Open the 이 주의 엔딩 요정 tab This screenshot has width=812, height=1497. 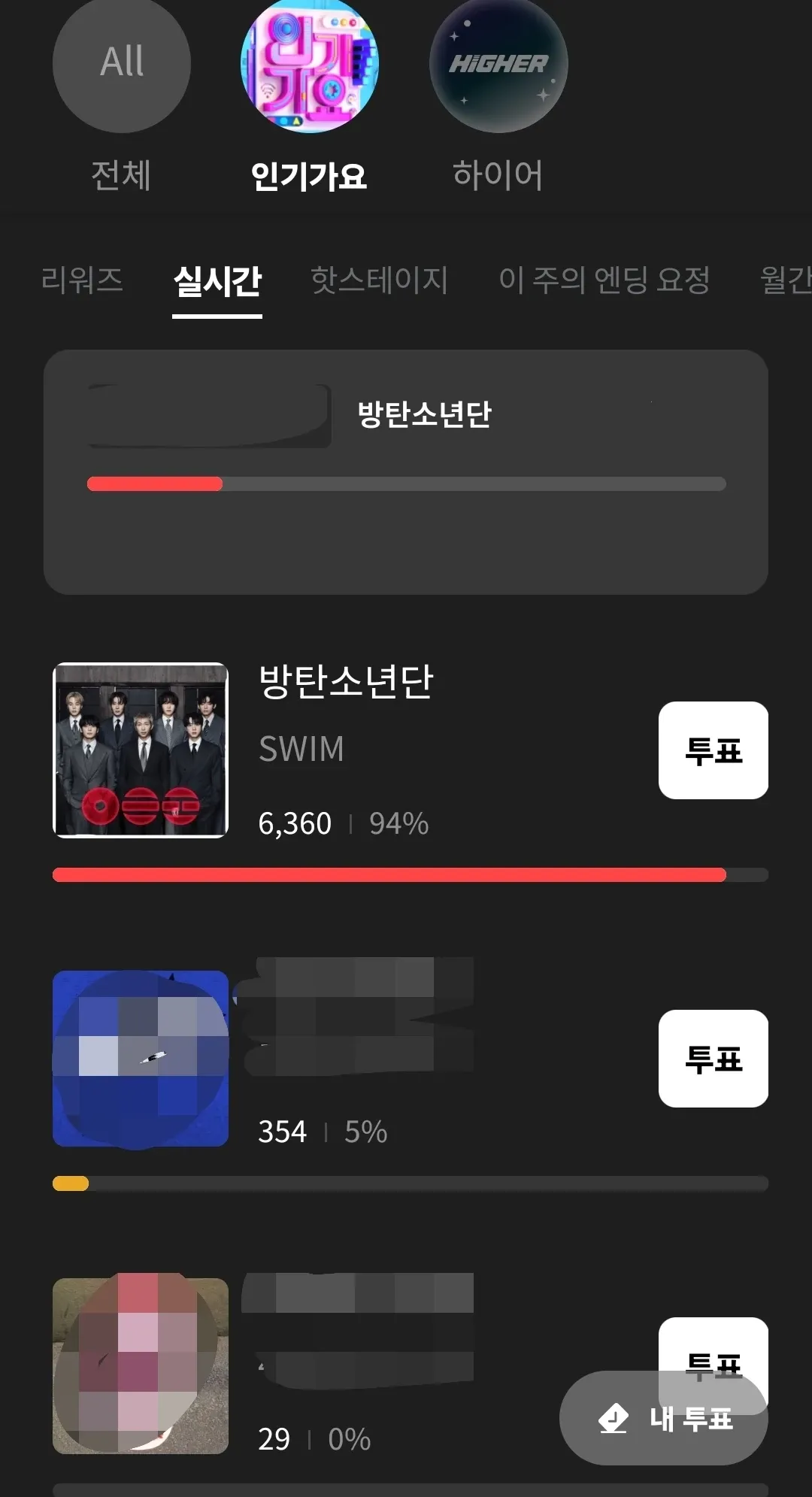point(604,280)
